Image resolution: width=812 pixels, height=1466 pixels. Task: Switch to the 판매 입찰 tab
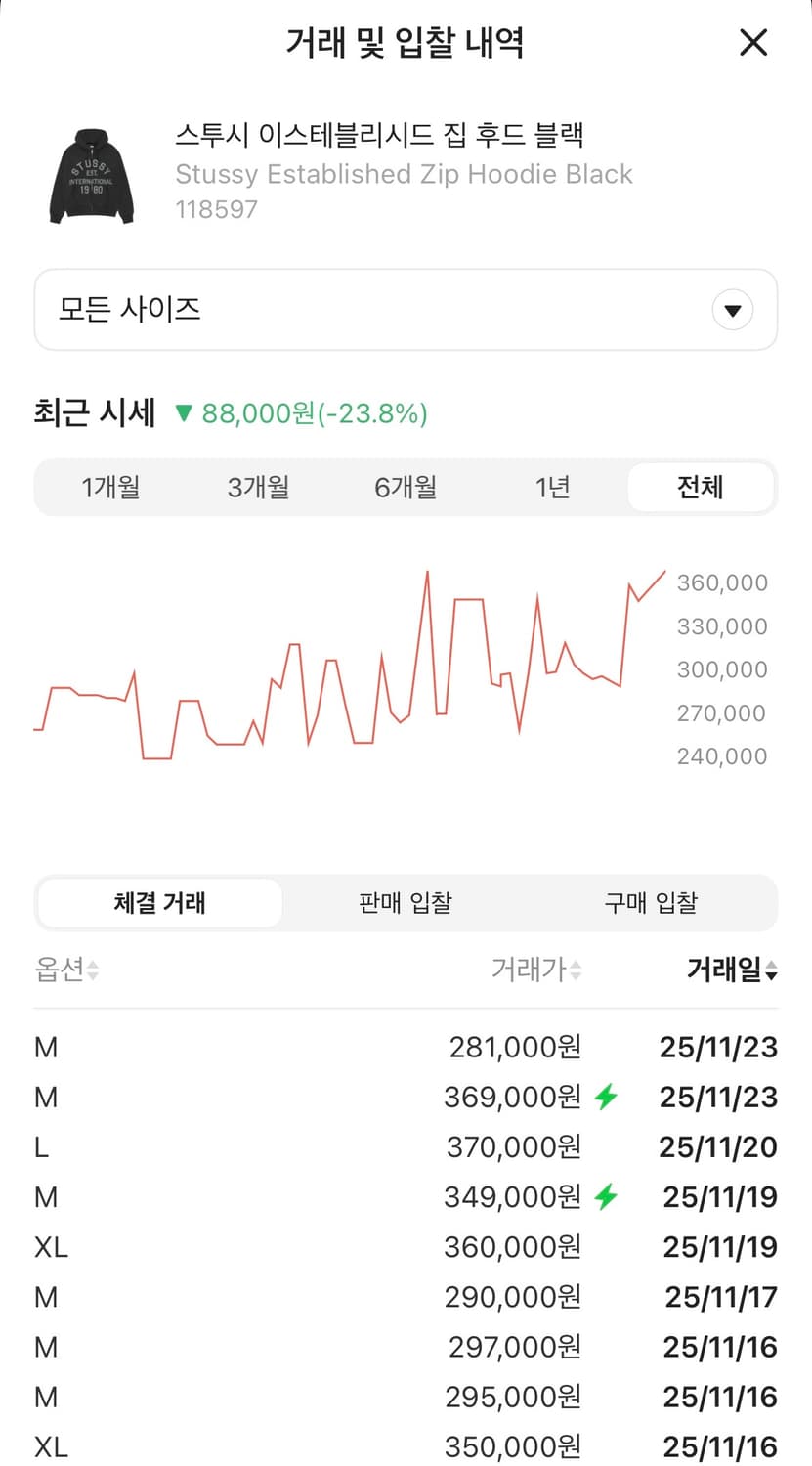405,902
